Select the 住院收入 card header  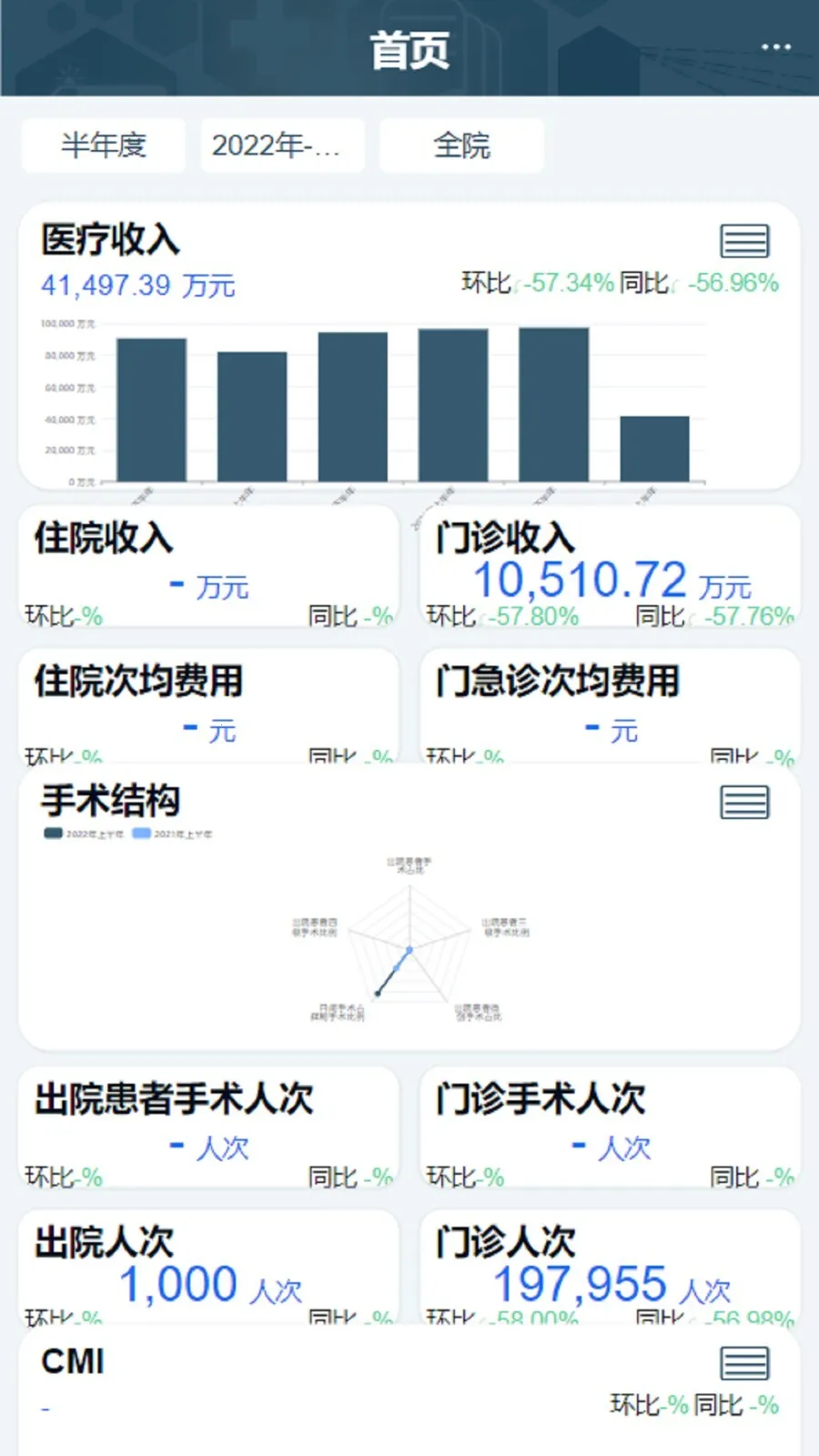coord(103,539)
